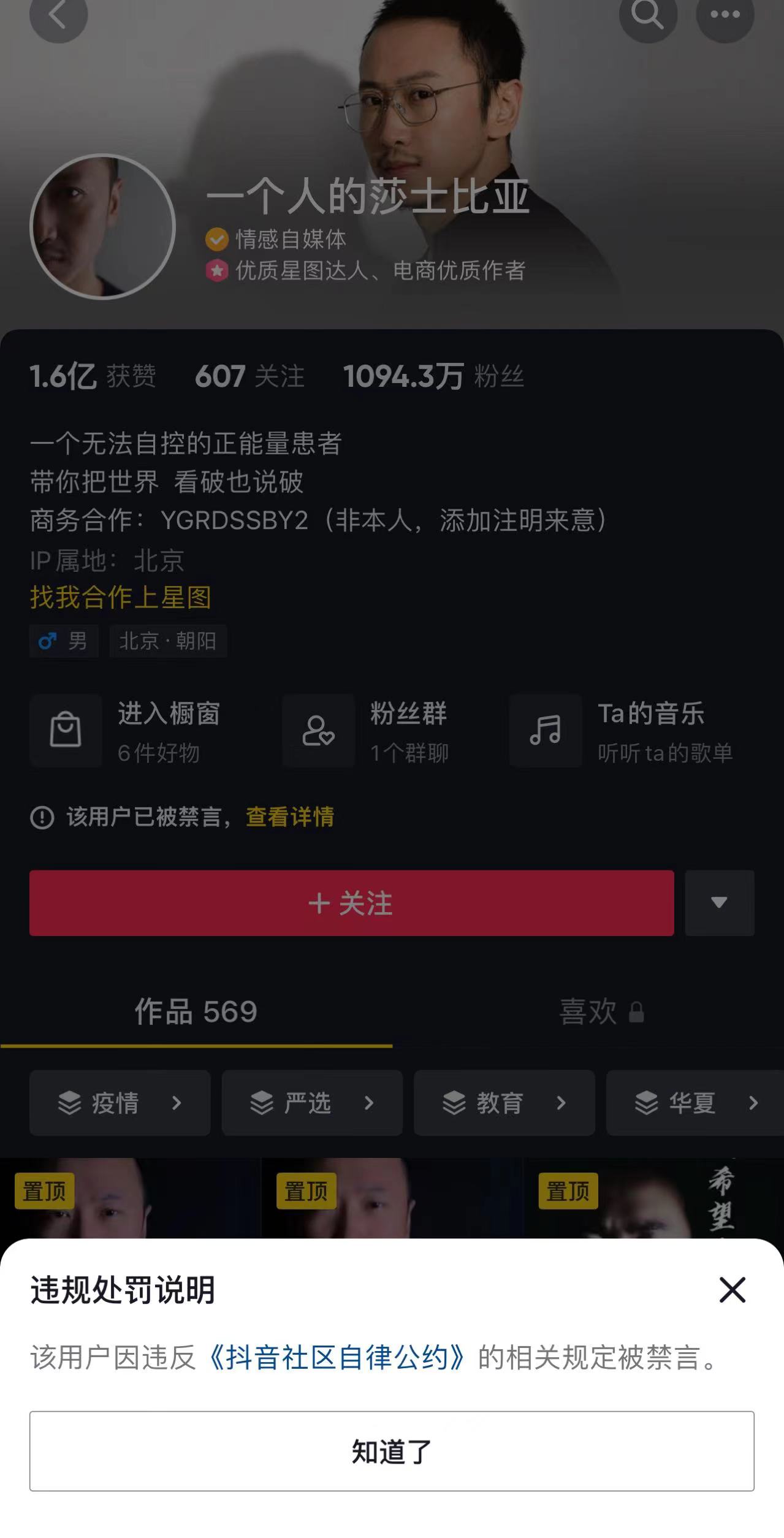The width and height of the screenshot is (784, 1538).
Task: Open the 严选 collection chip
Action: click(312, 1103)
